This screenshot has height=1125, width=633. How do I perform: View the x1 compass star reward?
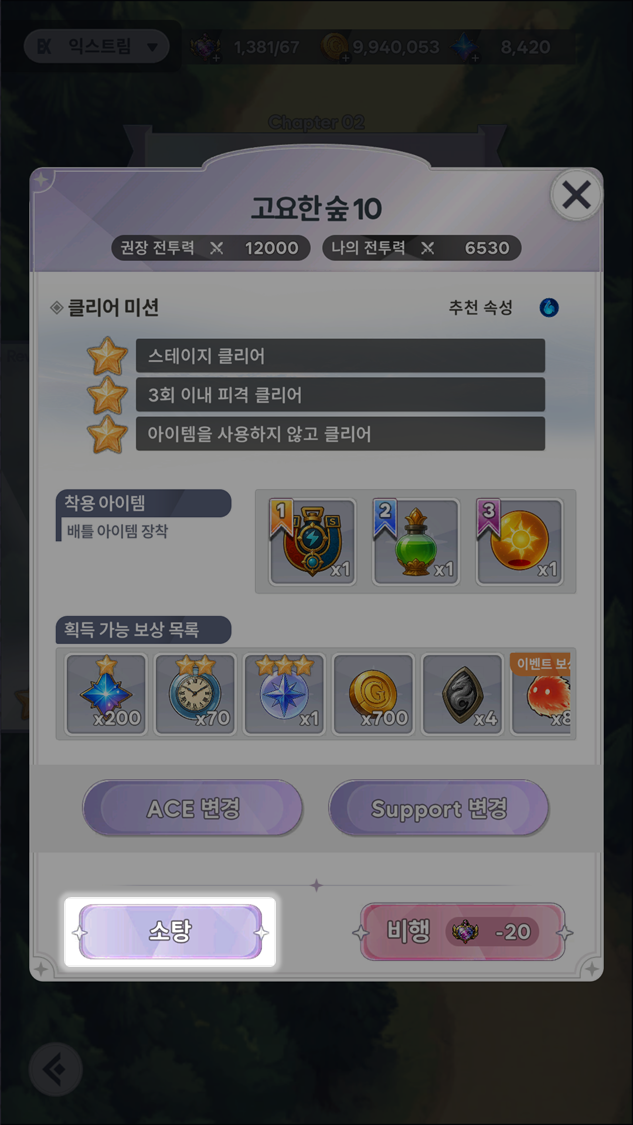click(284, 694)
